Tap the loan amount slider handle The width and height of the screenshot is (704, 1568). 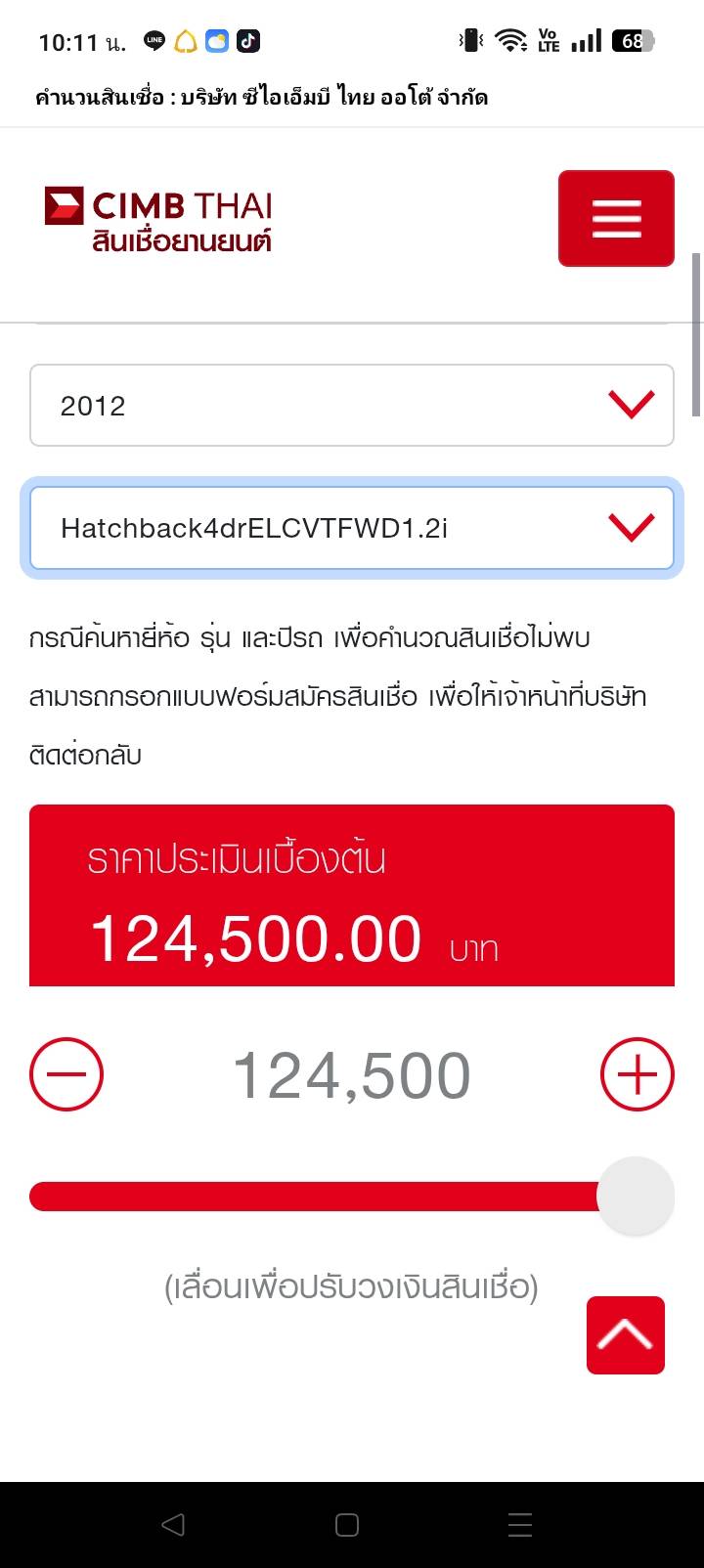pyautogui.click(x=636, y=1196)
